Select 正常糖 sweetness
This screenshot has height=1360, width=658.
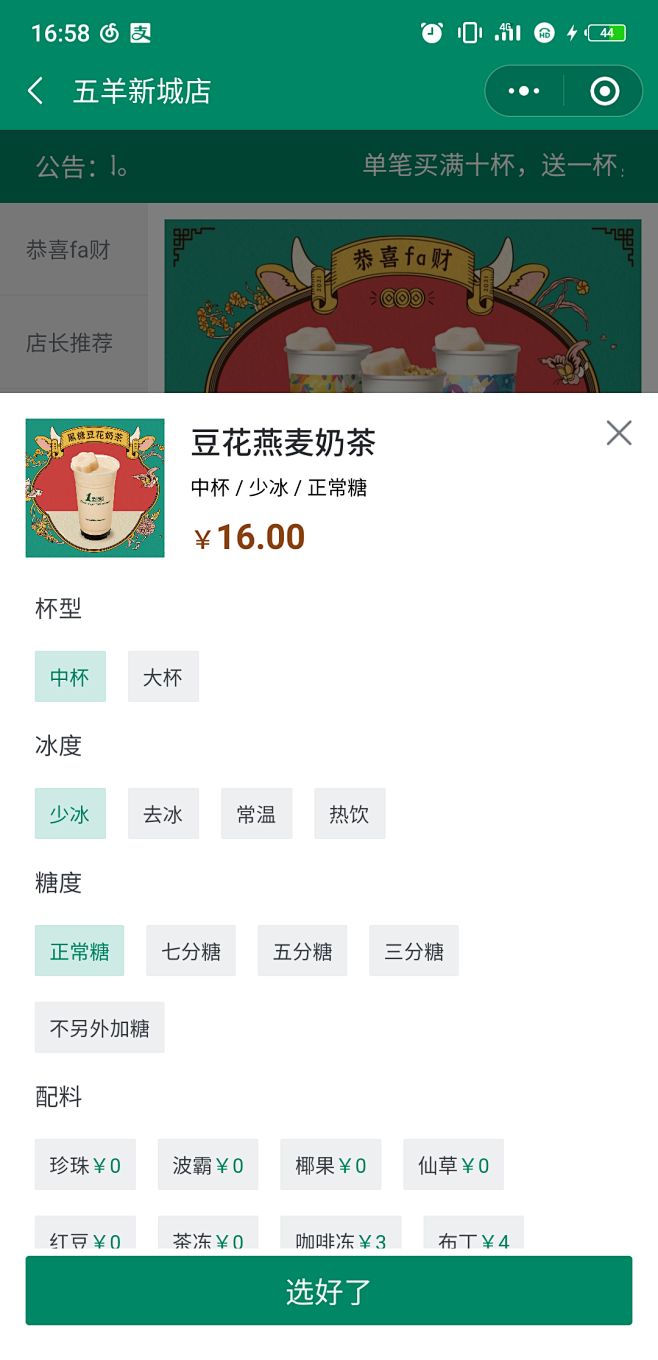(80, 951)
